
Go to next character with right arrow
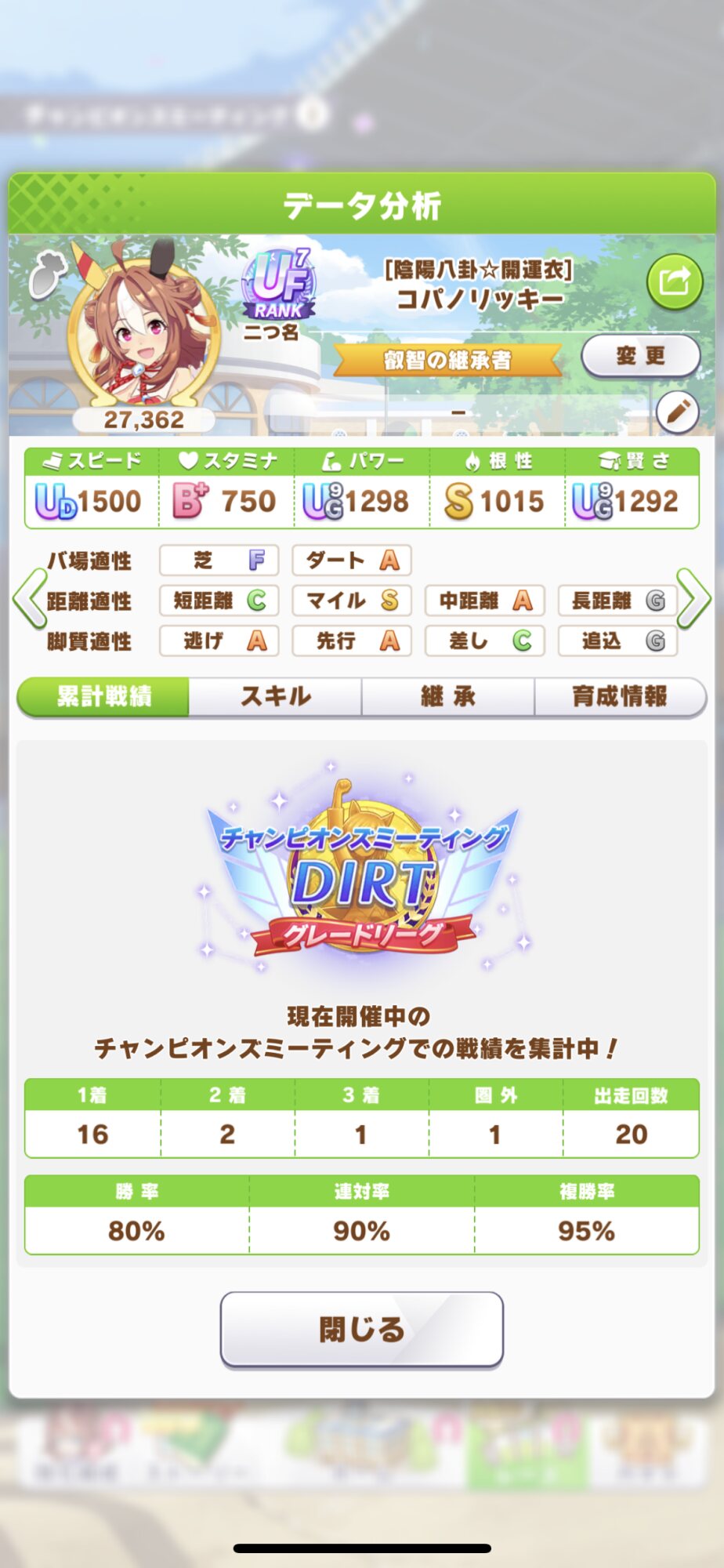(x=693, y=599)
